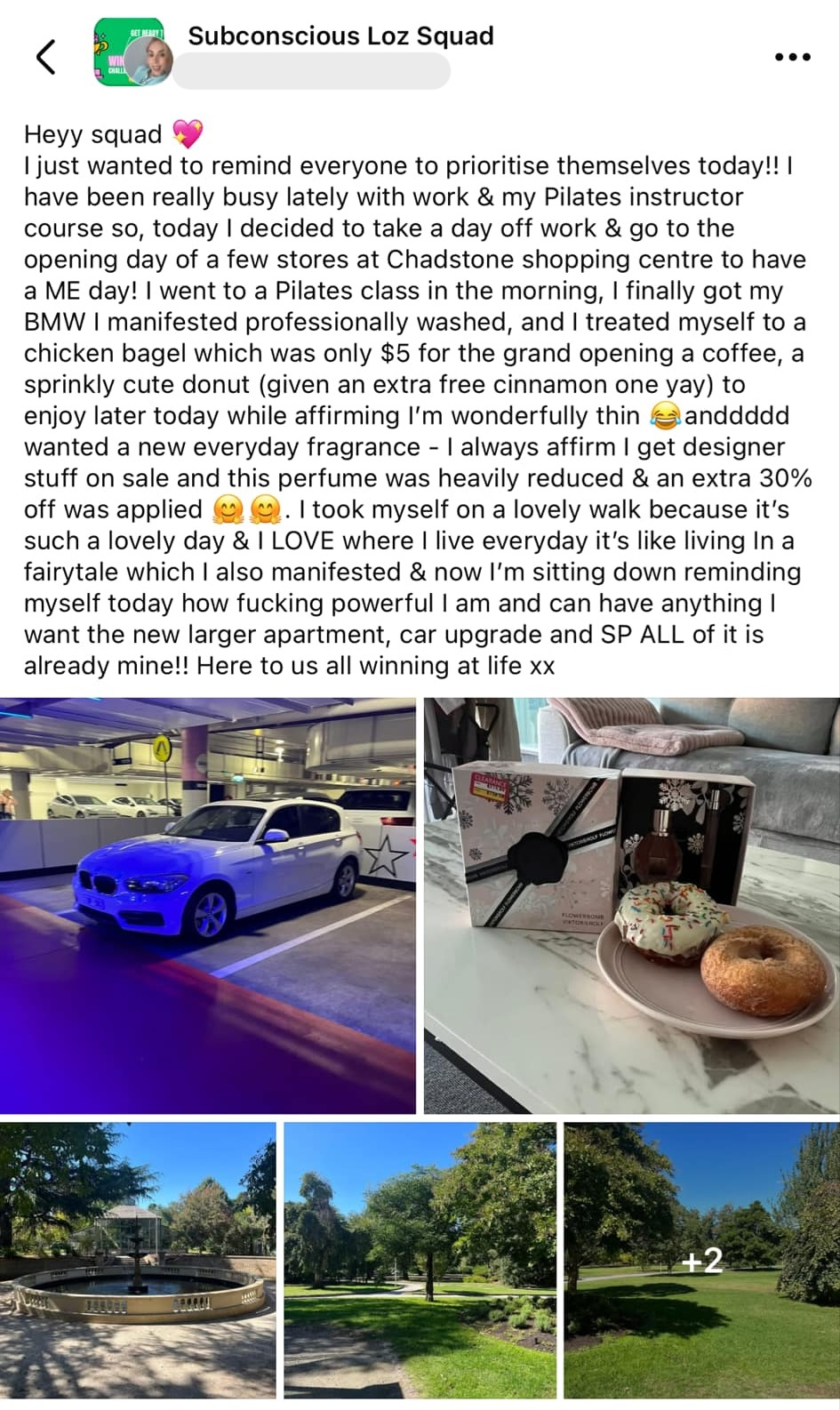The height and width of the screenshot is (1410, 840).
Task: Tap the group avatar picture
Action: (x=132, y=52)
